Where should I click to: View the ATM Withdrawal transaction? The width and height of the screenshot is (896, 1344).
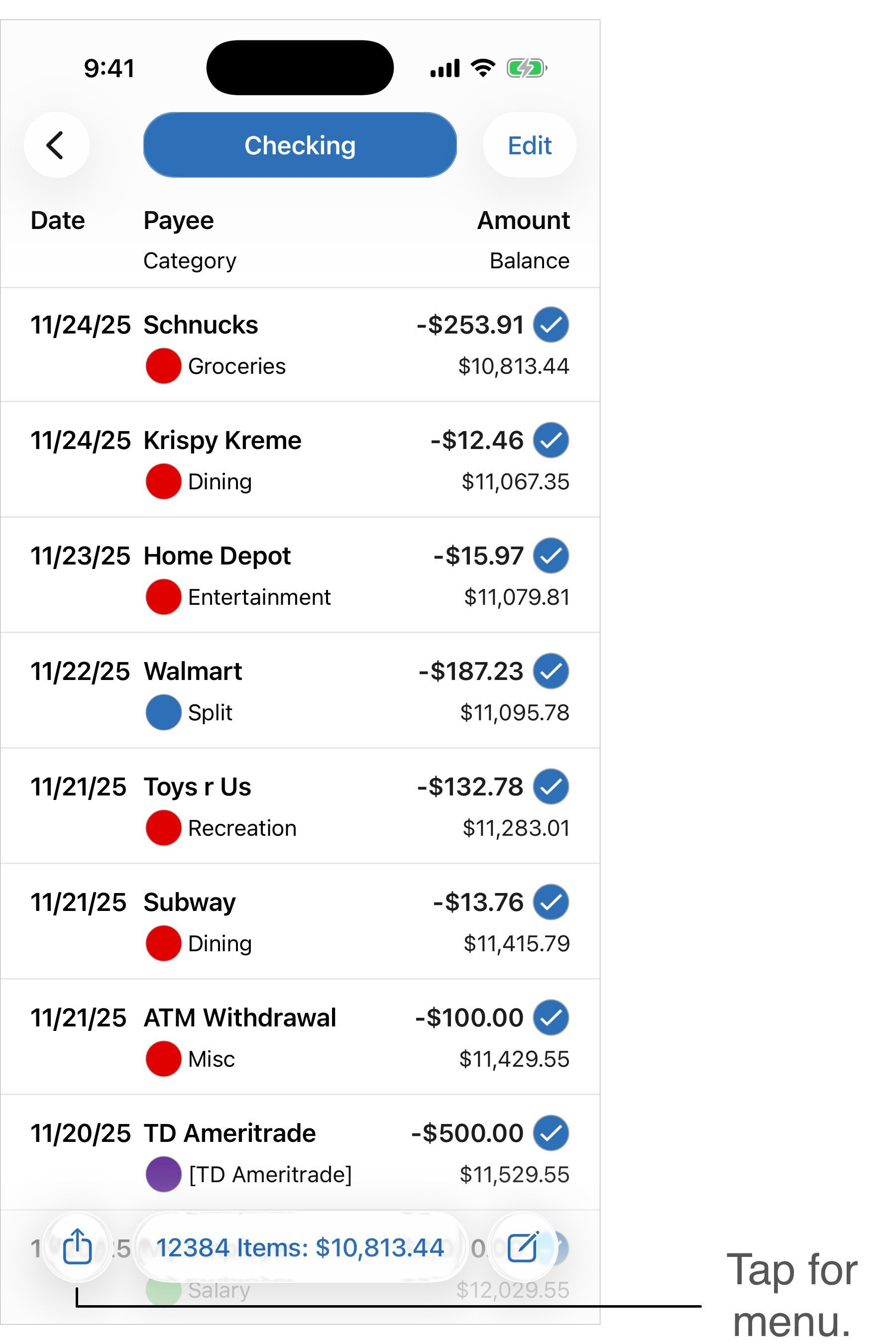point(257,1037)
